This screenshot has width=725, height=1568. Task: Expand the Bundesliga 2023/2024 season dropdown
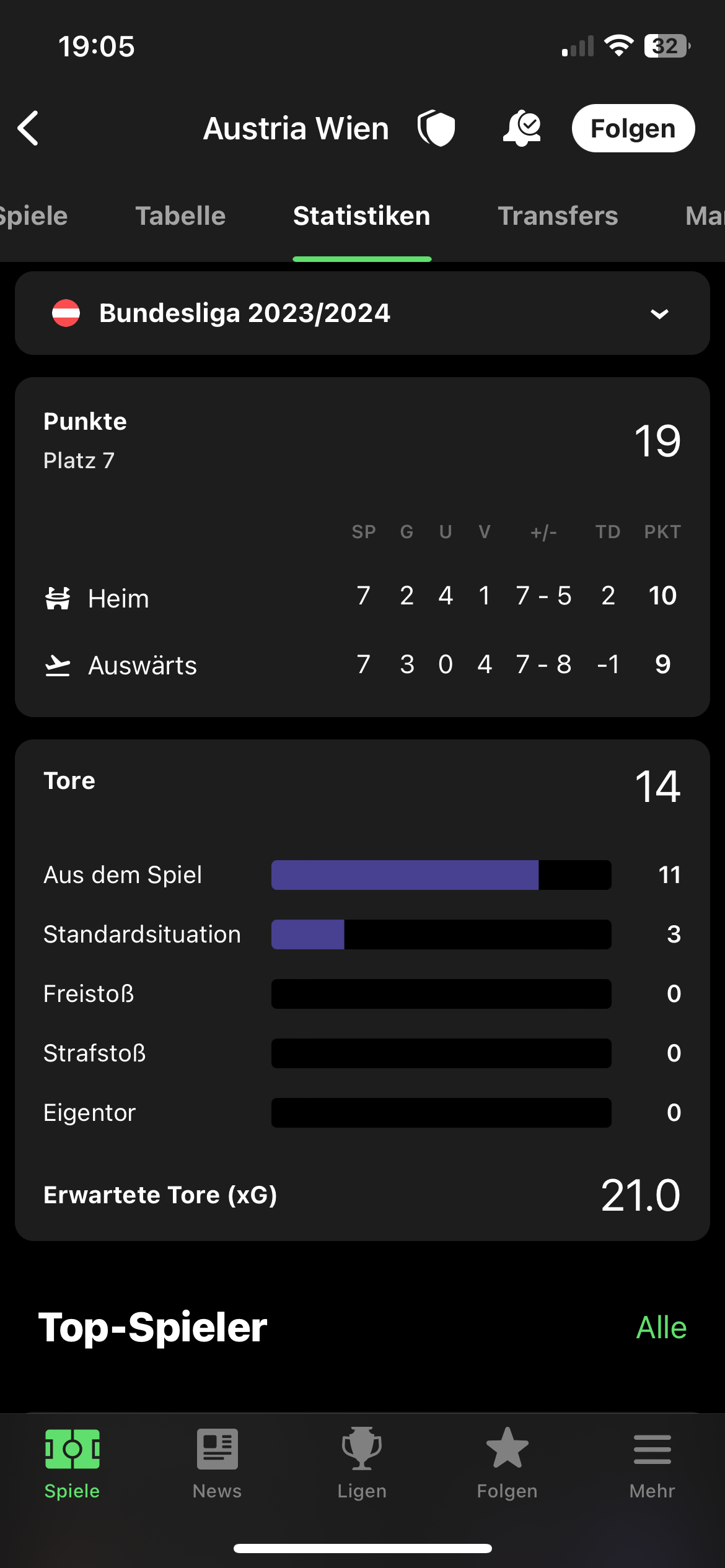click(x=362, y=313)
